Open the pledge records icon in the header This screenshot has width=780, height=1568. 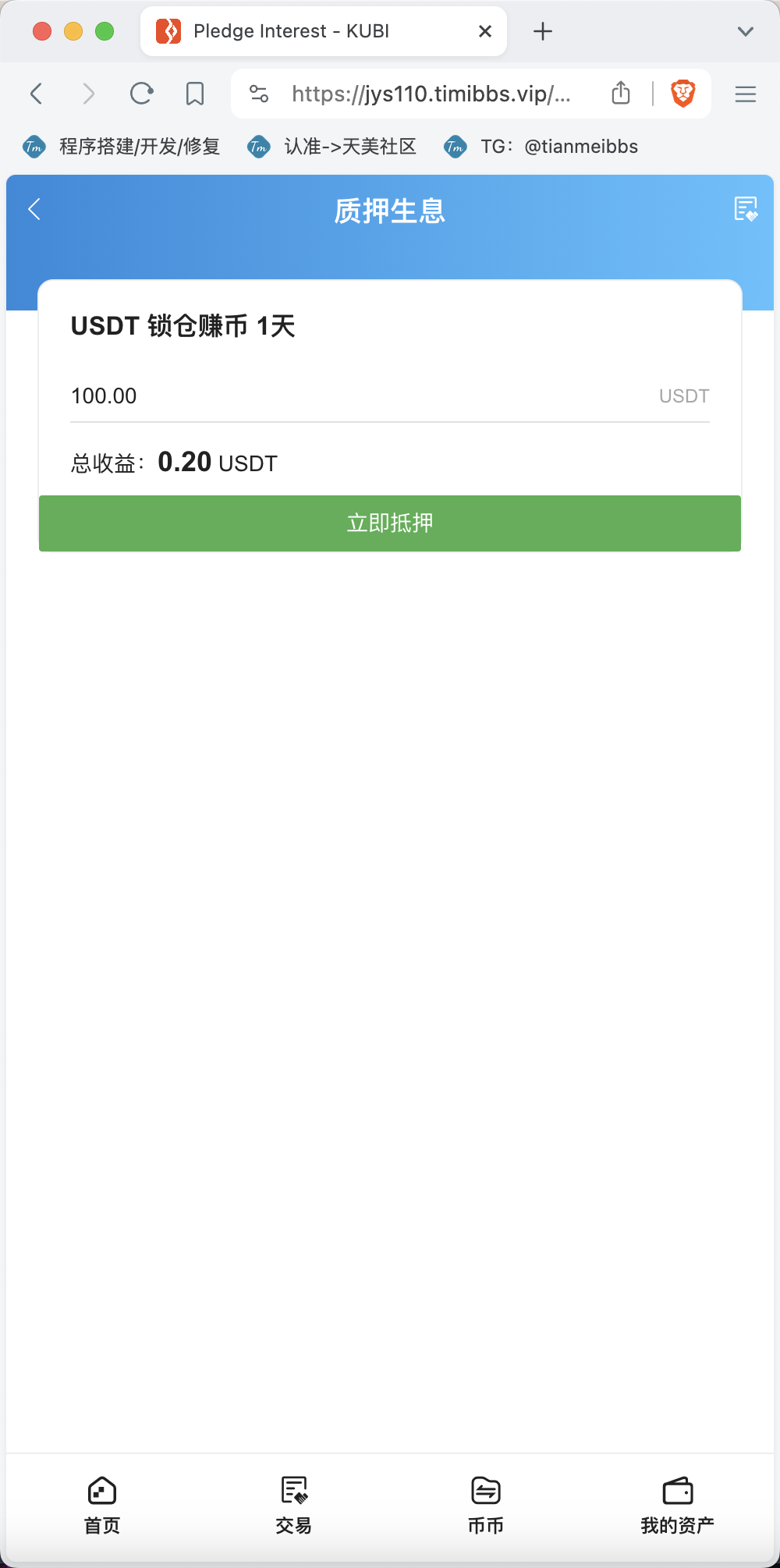pos(746,209)
